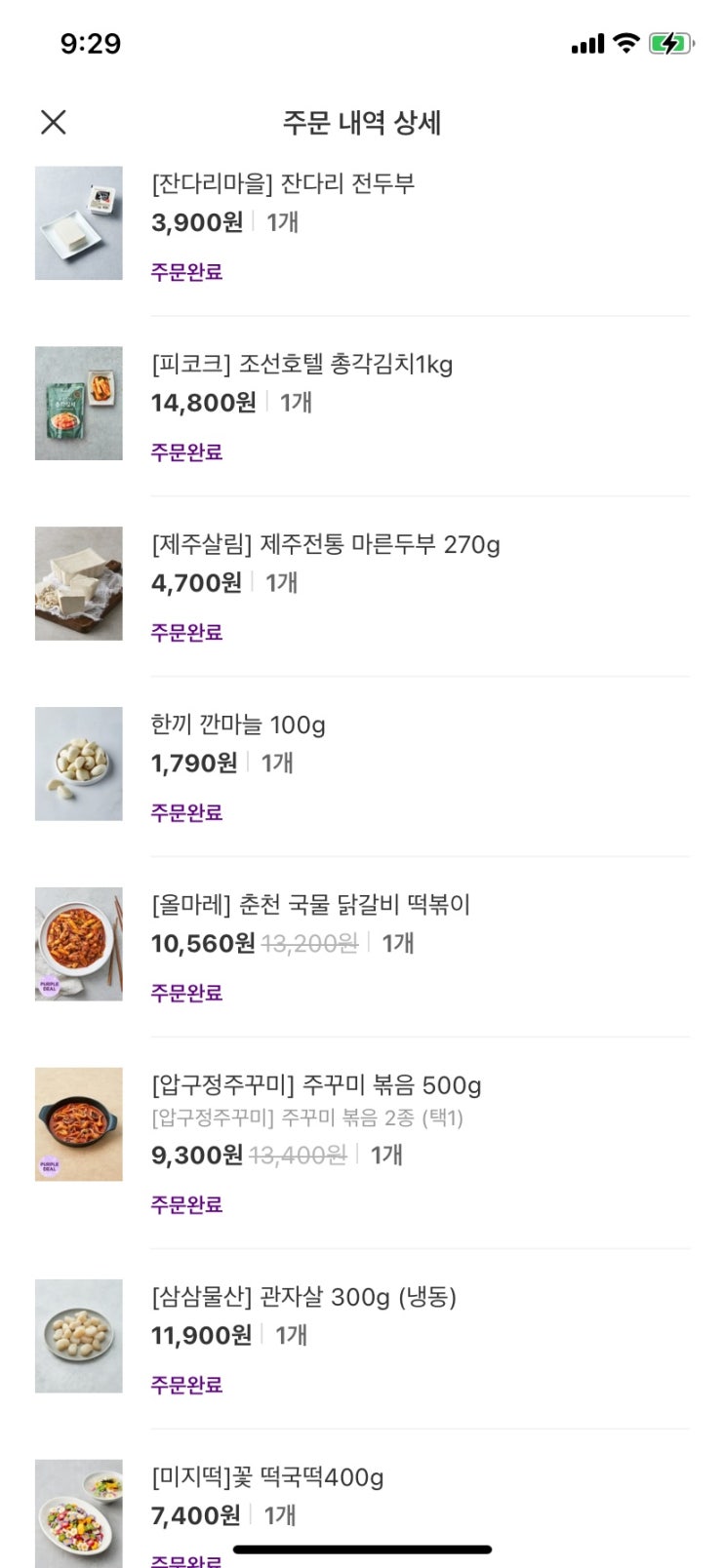Select the 제주전통 마른두부 270g item

(325, 545)
